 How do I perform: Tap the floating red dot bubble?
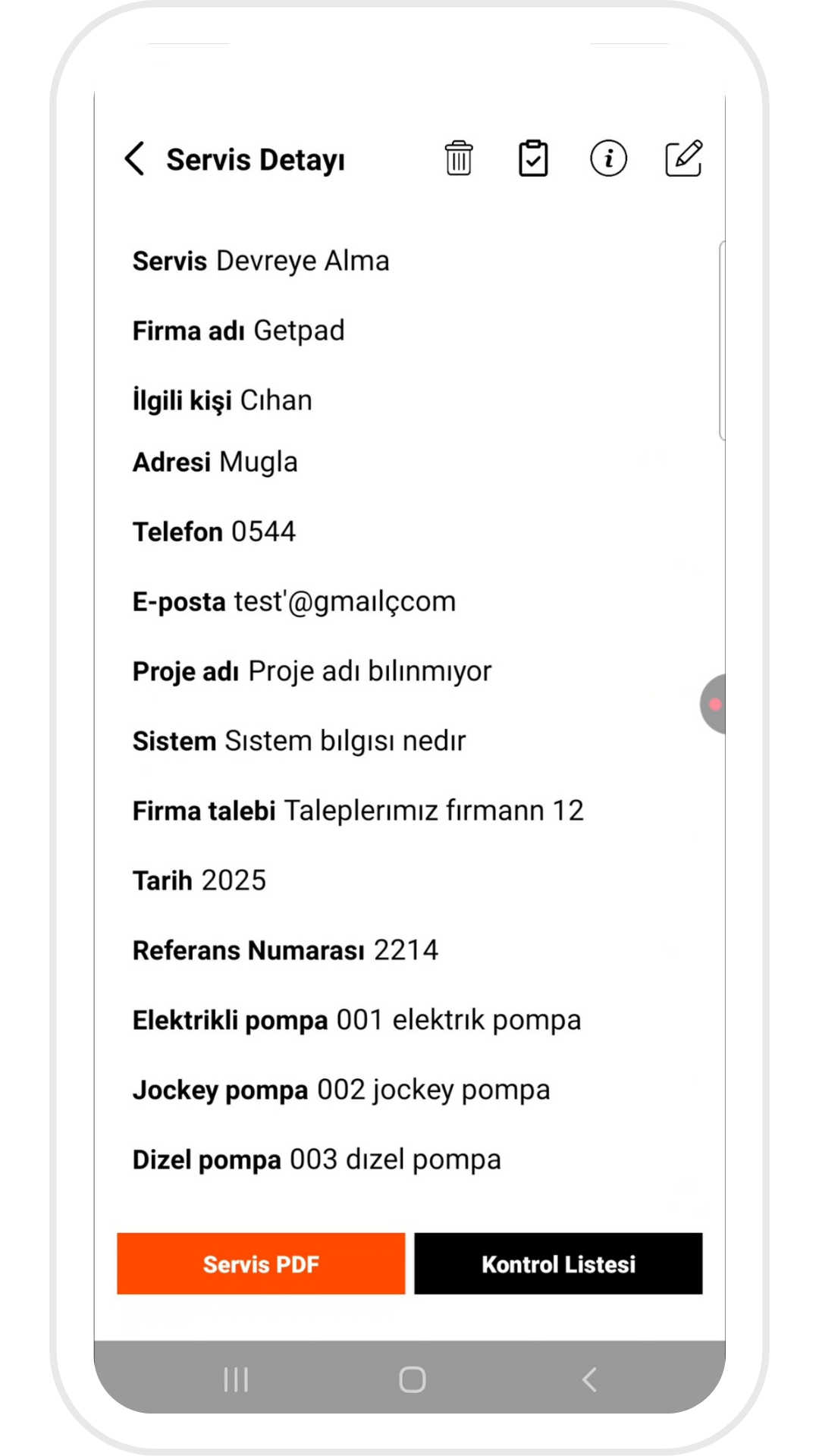pos(714,704)
